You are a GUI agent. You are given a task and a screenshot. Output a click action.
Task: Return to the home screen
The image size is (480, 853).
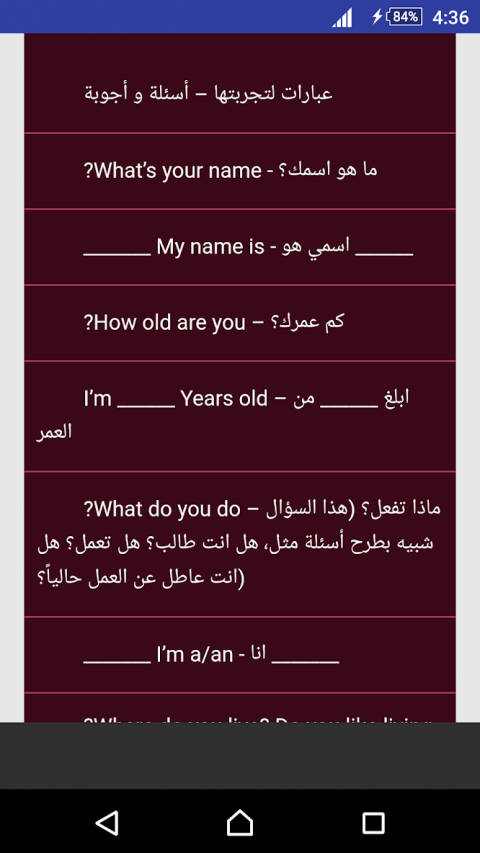(x=240, y=823)
